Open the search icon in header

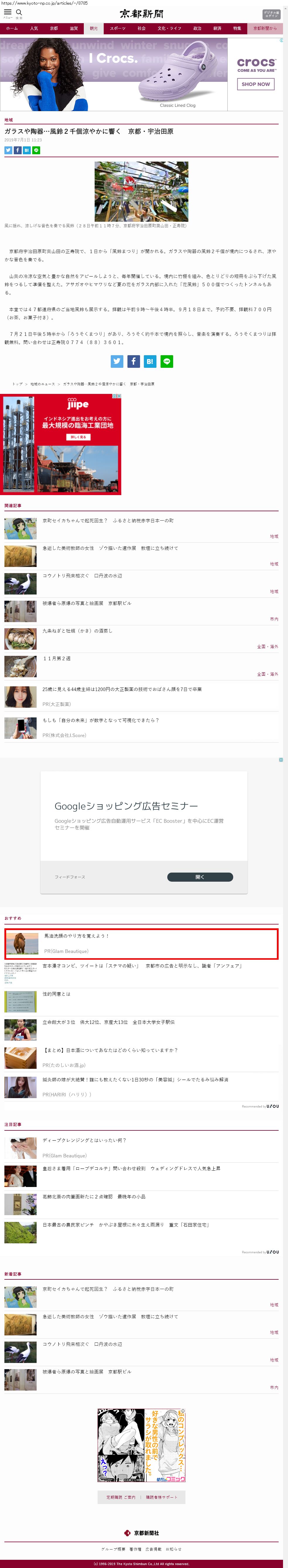19,13
